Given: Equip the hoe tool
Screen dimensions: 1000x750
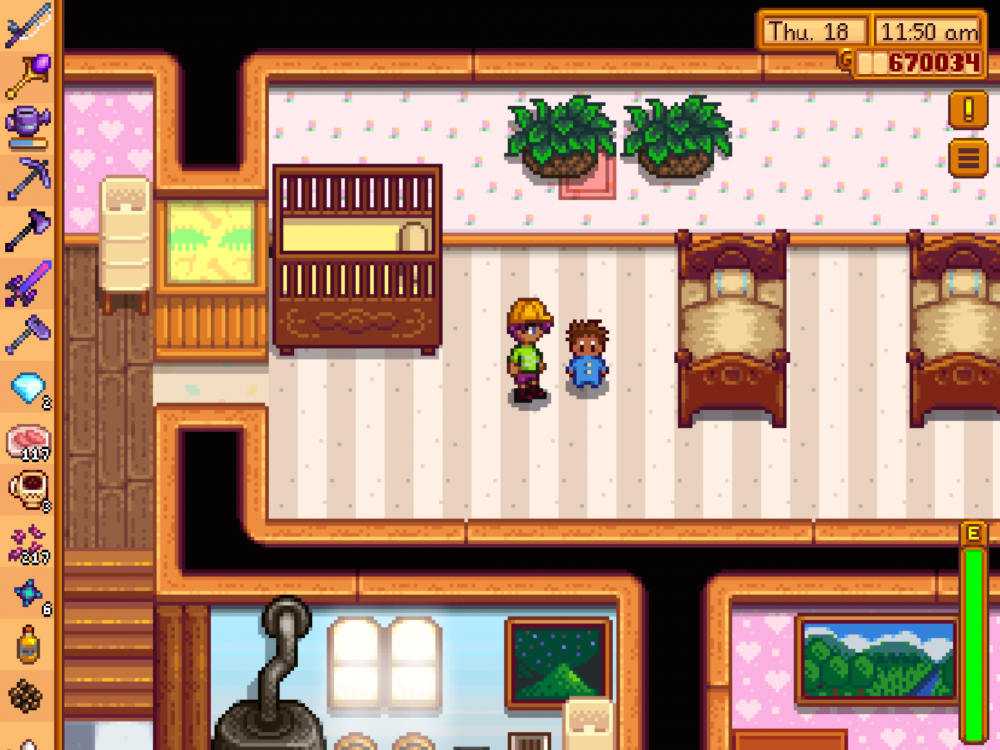Looking at the screenshot, I should 27,336.
